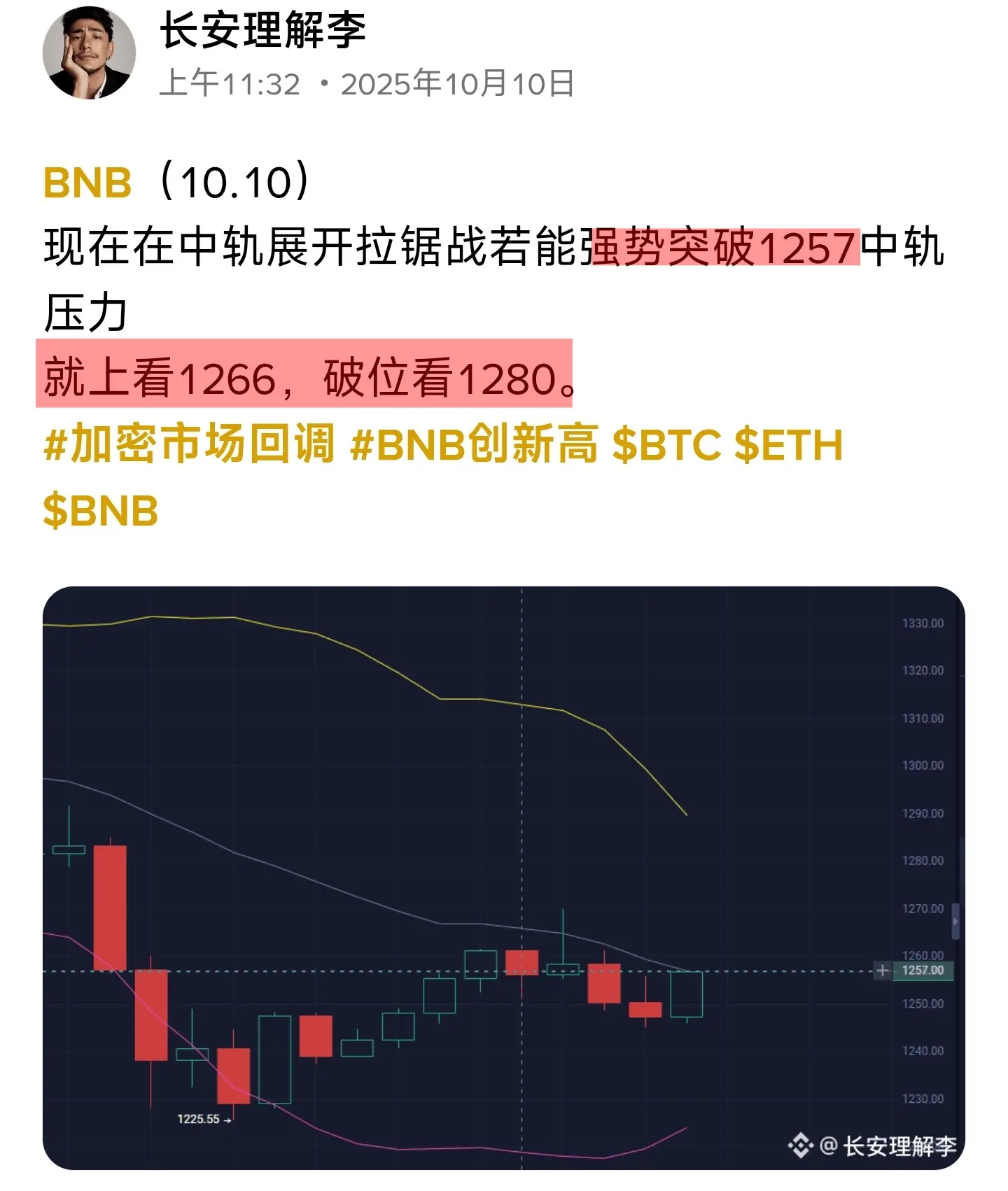
Task: View the $BTC coin tag
Action: click(x=666, y=445)
